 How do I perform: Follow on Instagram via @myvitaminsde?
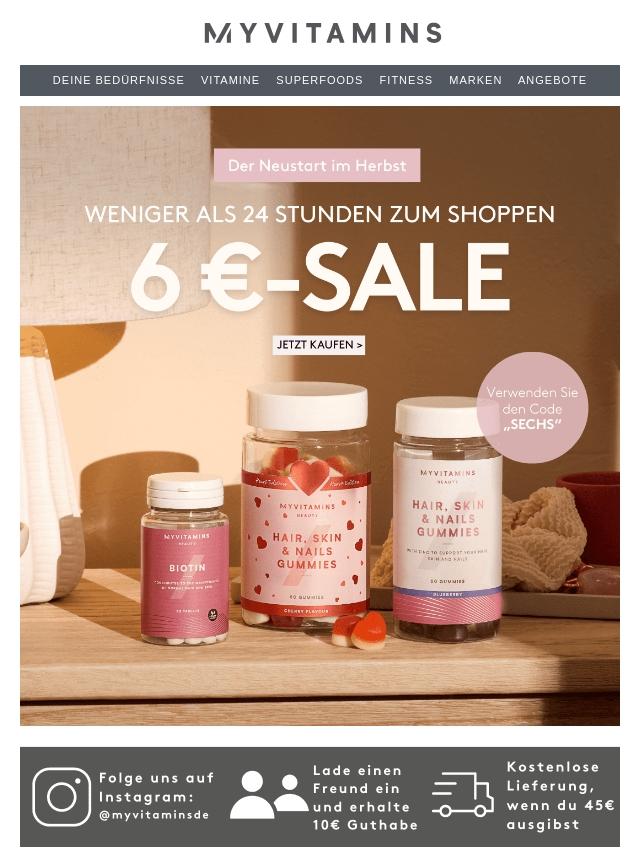(121, 796)
